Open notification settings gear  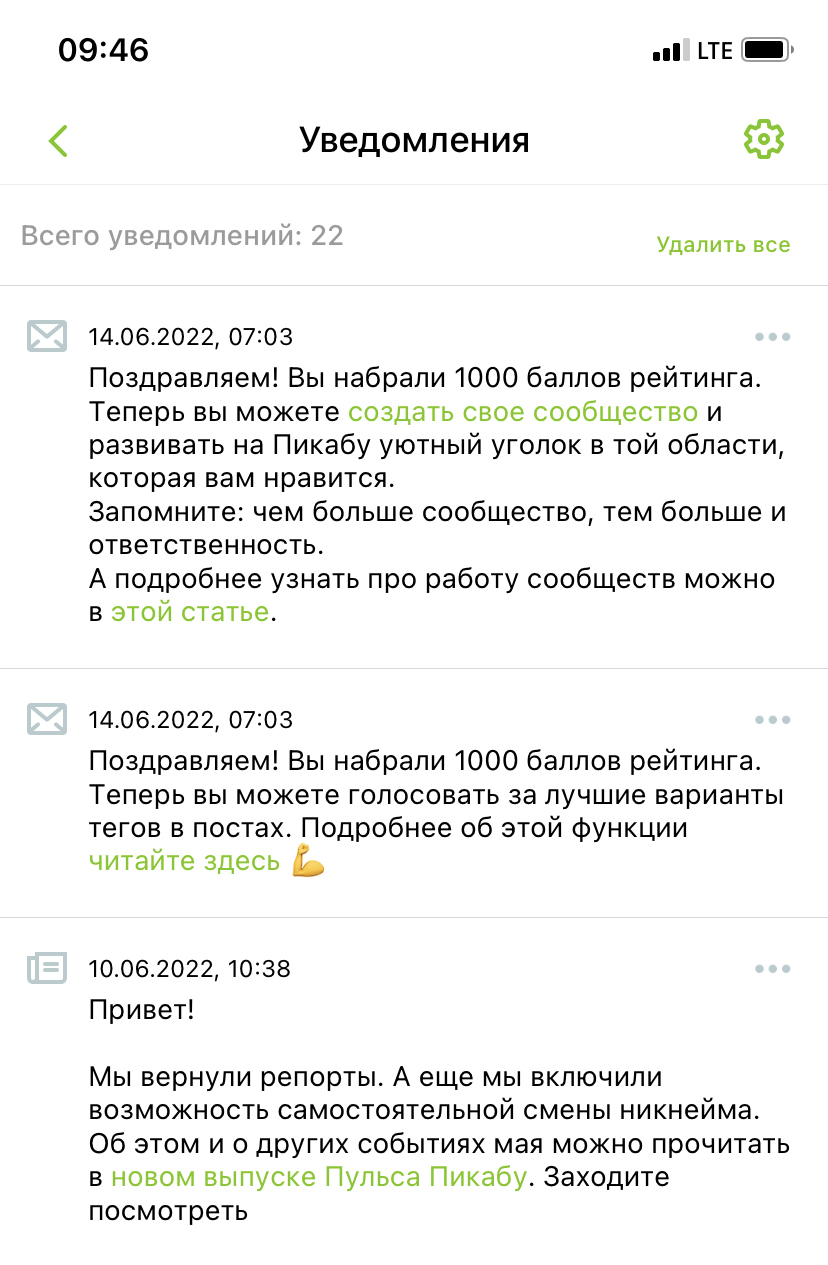click(764, 140)
